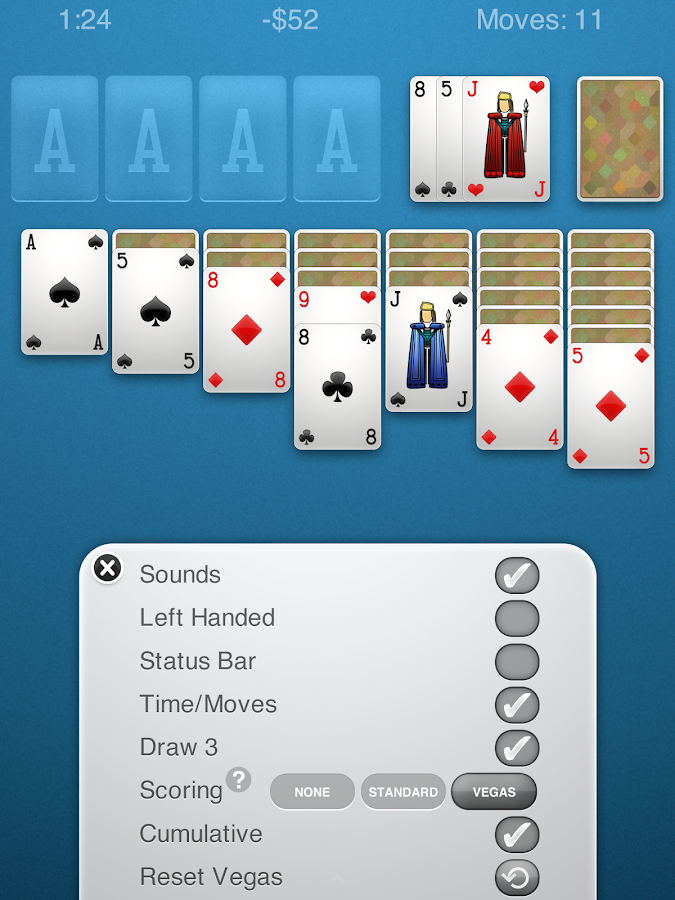
Task: Turn off Draw 3 option
Action: (x=517, y=748)
